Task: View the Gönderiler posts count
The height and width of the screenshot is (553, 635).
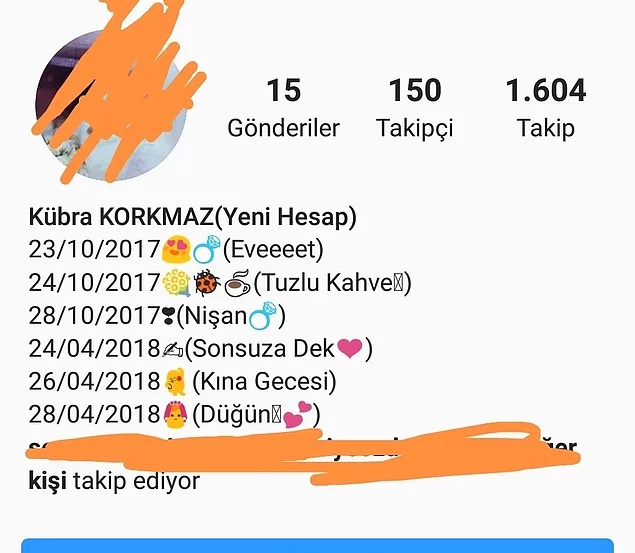Action: (283, 108)
